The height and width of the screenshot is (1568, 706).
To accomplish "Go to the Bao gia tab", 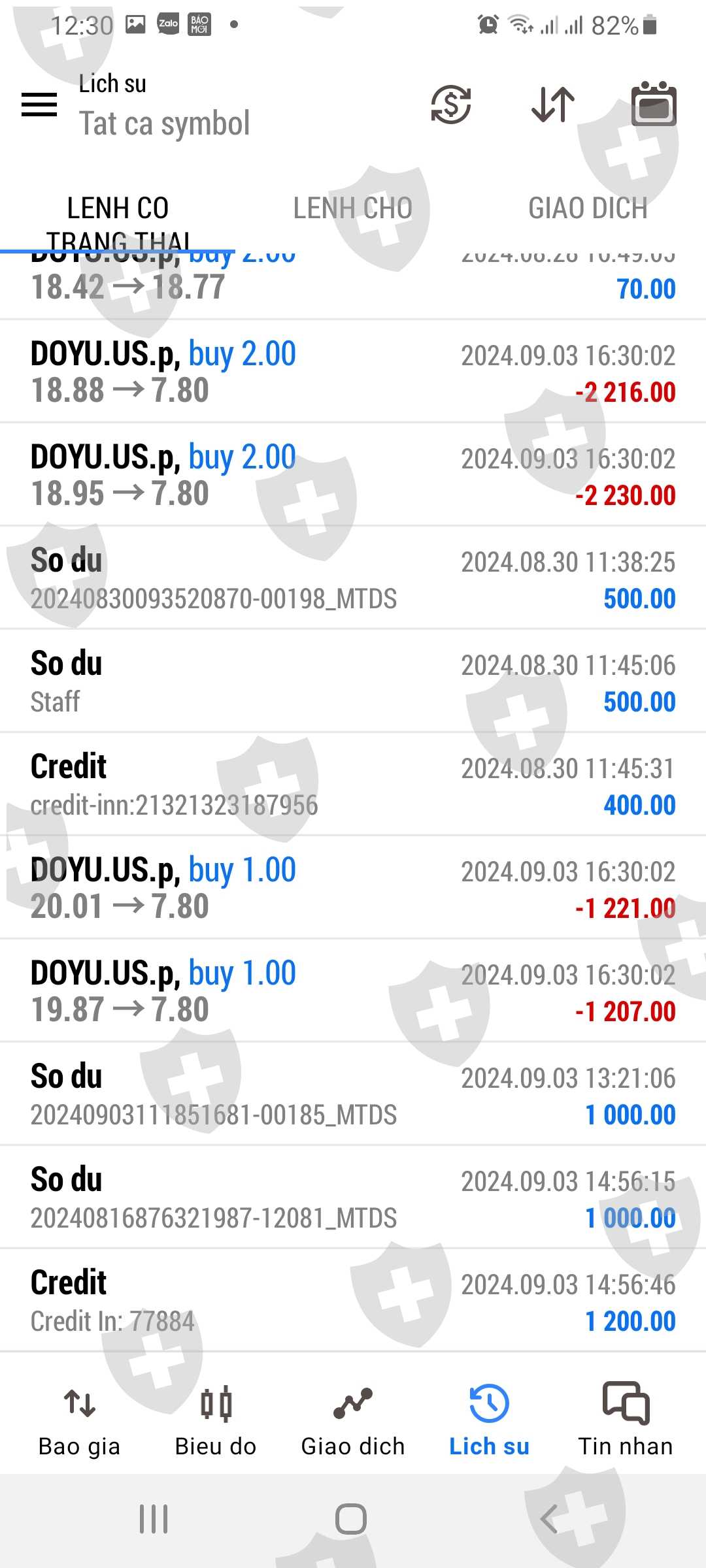I will (x=79, y=1419).
